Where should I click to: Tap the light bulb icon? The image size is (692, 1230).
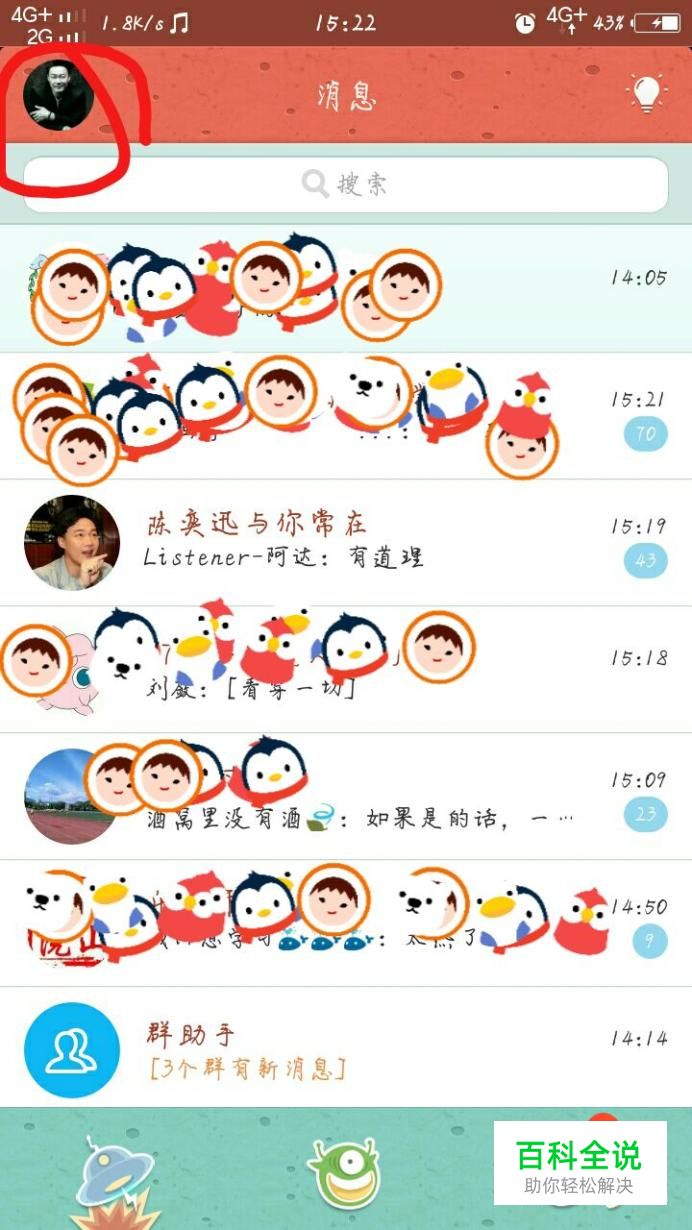click(x=647, y=94)
